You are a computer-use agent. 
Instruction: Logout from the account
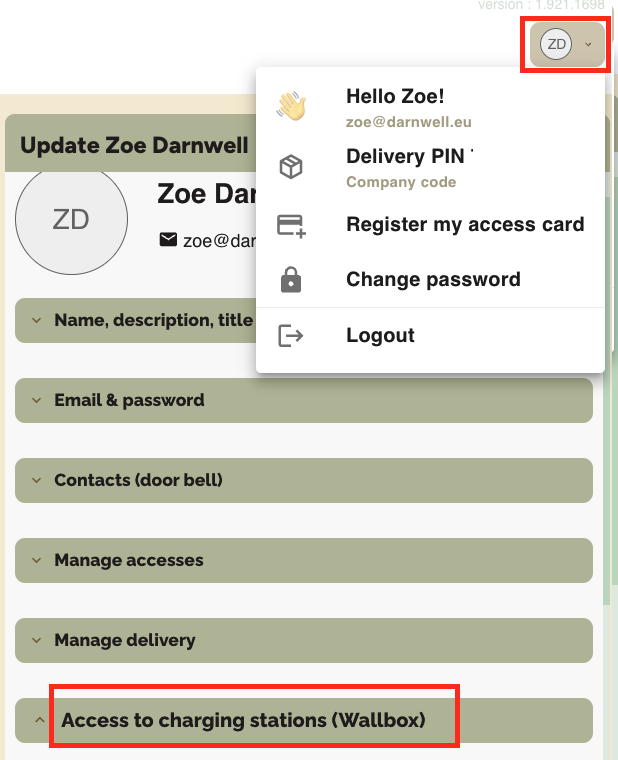coord(380,335)
